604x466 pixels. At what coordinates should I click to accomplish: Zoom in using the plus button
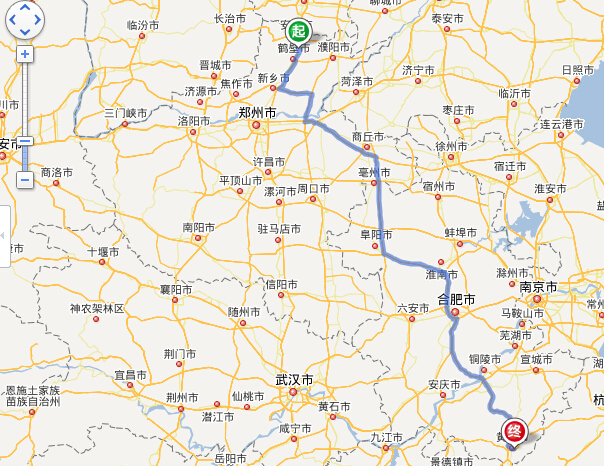(25, 54)
